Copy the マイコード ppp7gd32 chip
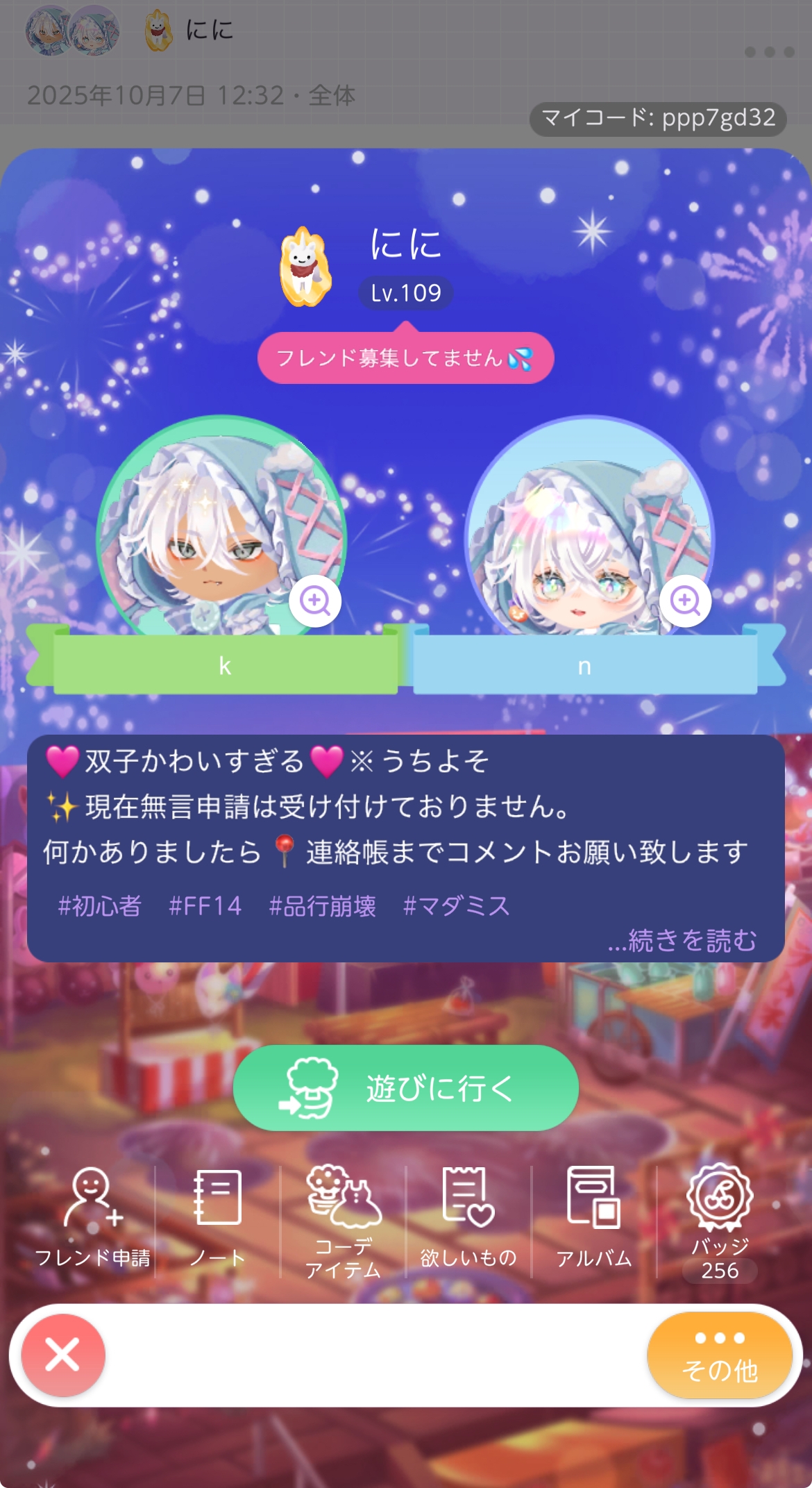Image resolution: width=812 pixels, height=1488 pixels. pos(657,119)
